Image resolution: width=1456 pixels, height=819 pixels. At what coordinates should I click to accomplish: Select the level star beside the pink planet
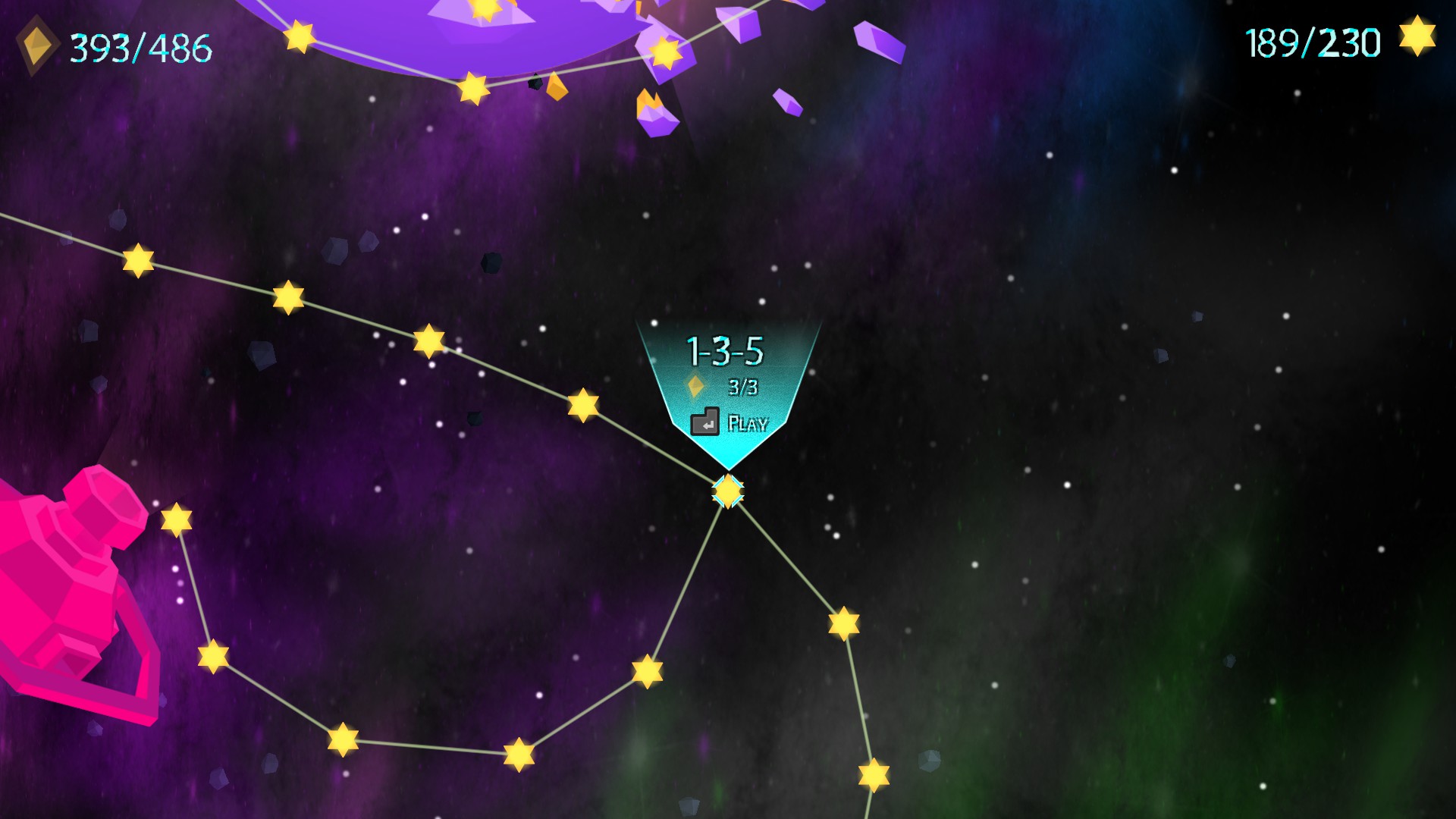point(176,520)
